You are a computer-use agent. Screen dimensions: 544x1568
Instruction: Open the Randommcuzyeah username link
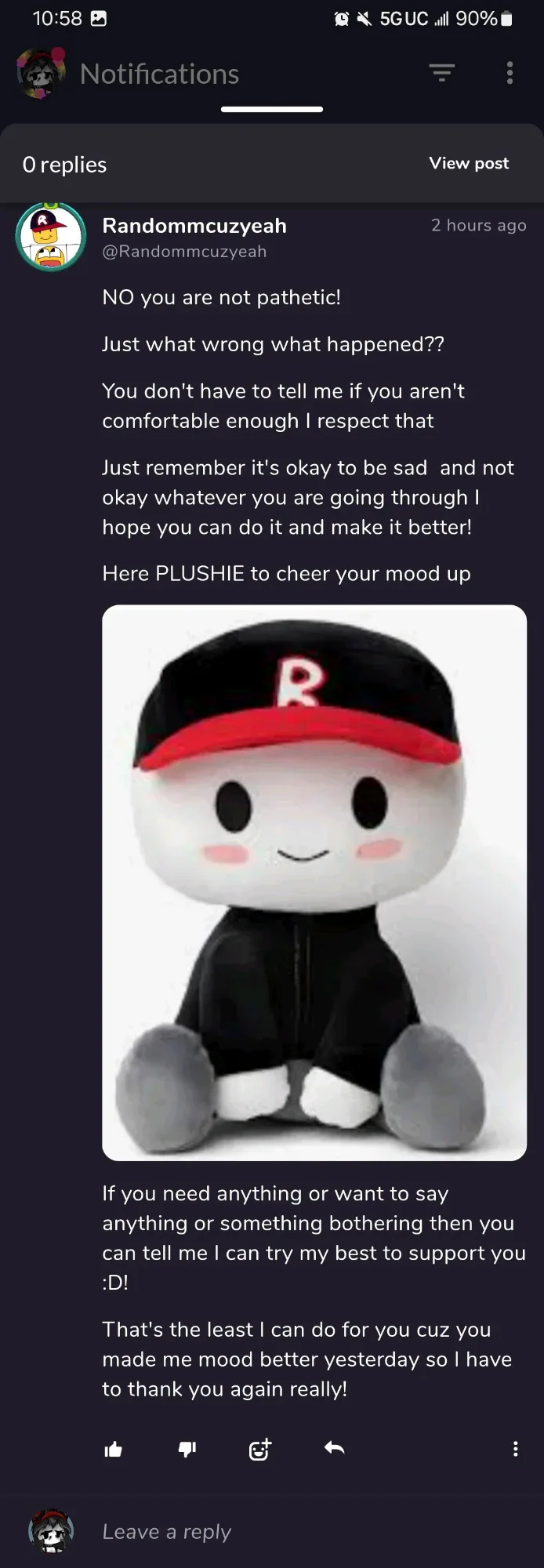pos(194,226)
